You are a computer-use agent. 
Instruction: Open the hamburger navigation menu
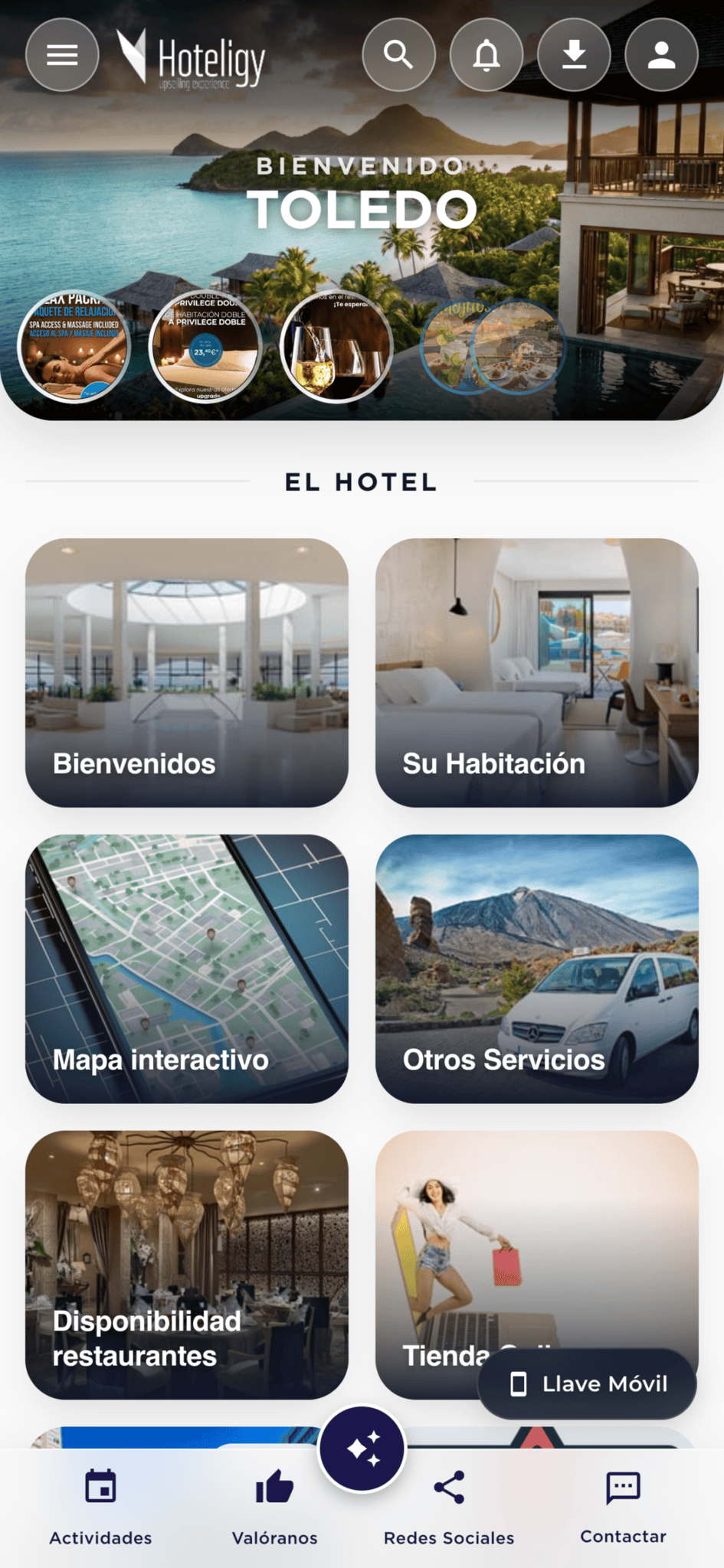(x=61, y=54)
